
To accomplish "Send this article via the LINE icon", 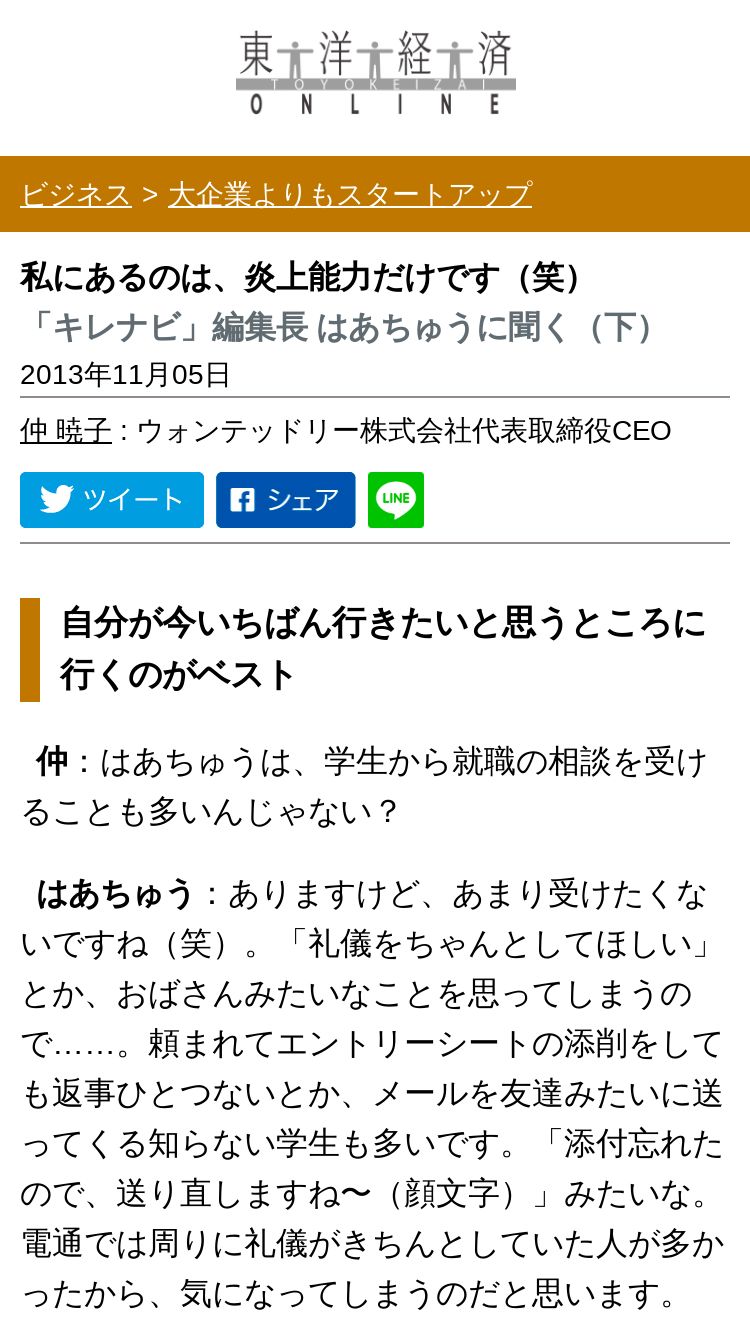I will click(x=396, y=500).
